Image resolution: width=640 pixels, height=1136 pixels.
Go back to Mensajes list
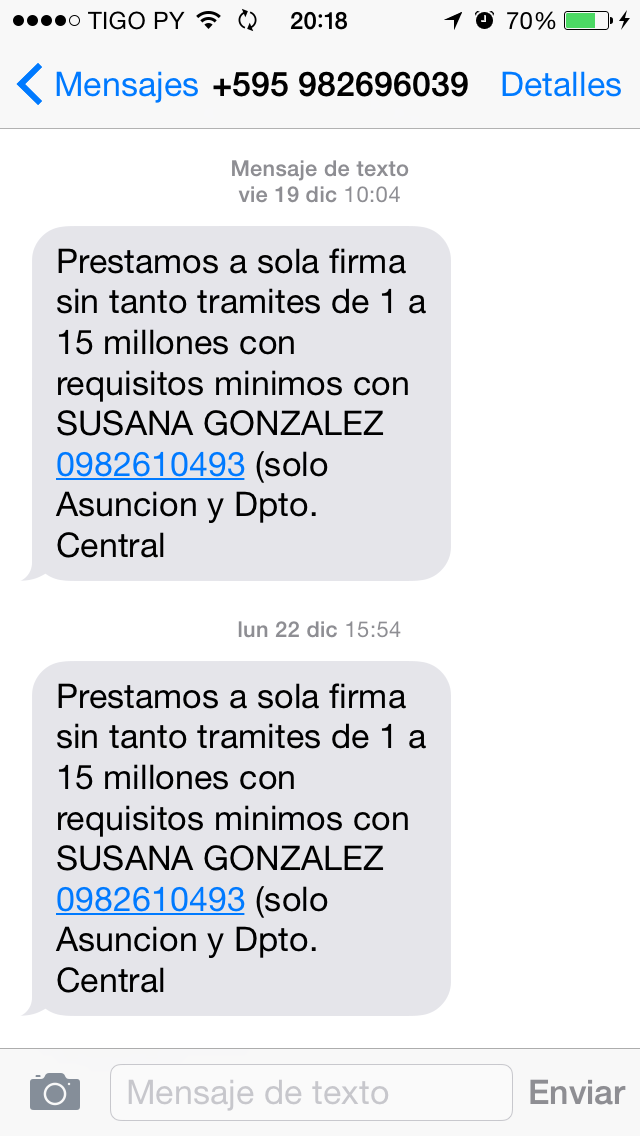pos(106,85)
